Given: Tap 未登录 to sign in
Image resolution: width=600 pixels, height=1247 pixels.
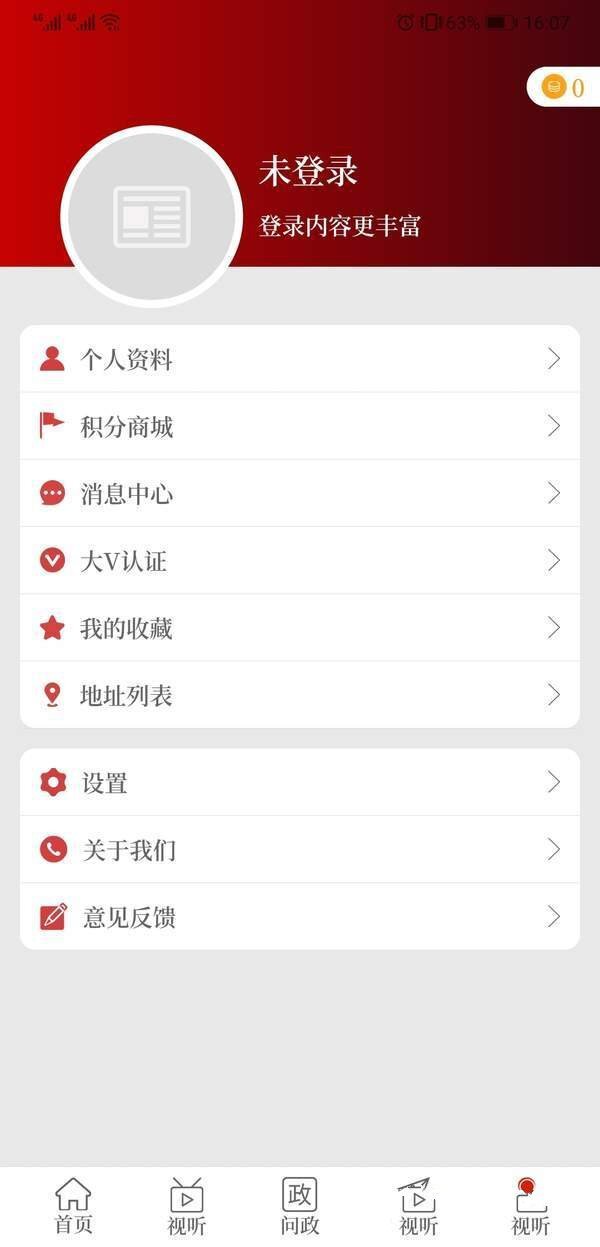Looking at the screenshot, I should pos(308,171).
